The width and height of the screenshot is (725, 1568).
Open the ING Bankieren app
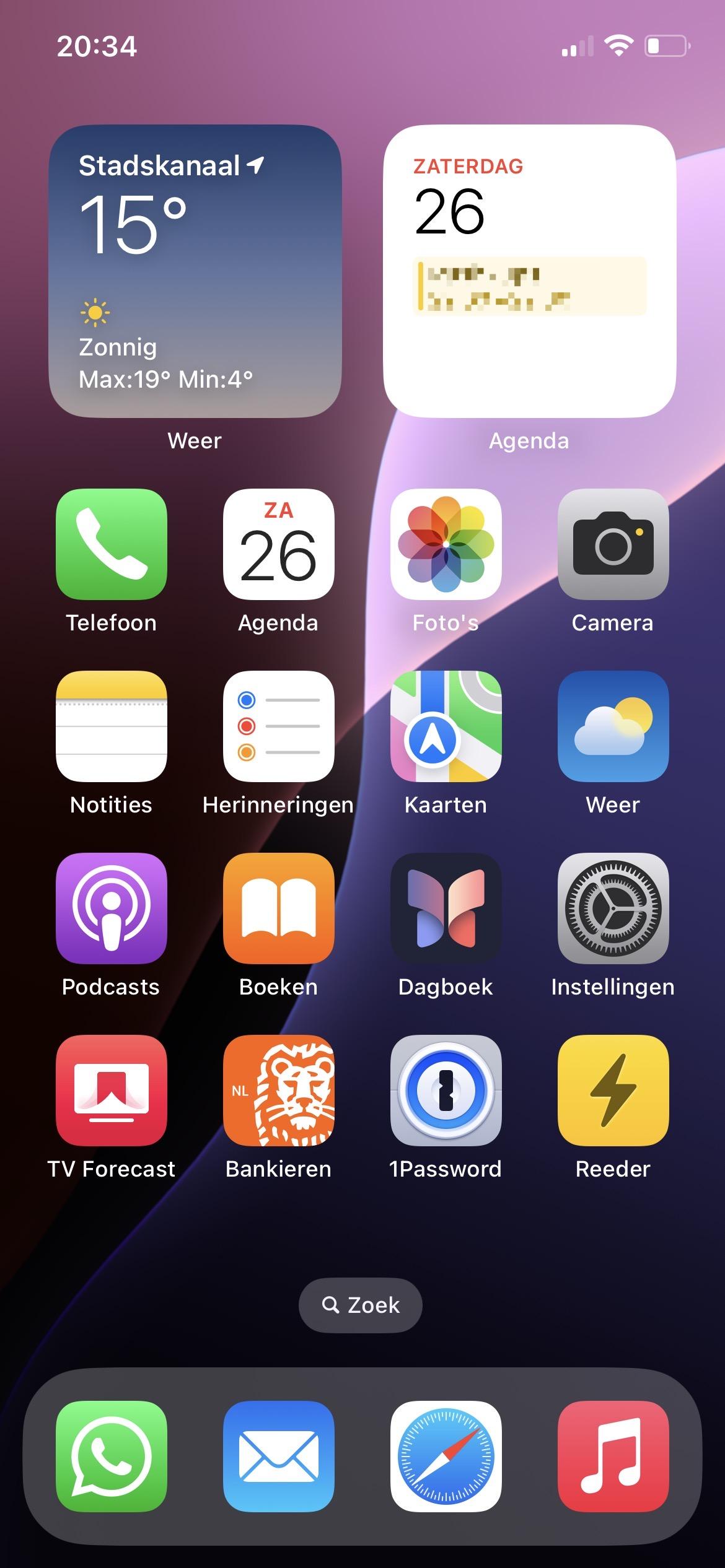click(x=279, y=1091)
